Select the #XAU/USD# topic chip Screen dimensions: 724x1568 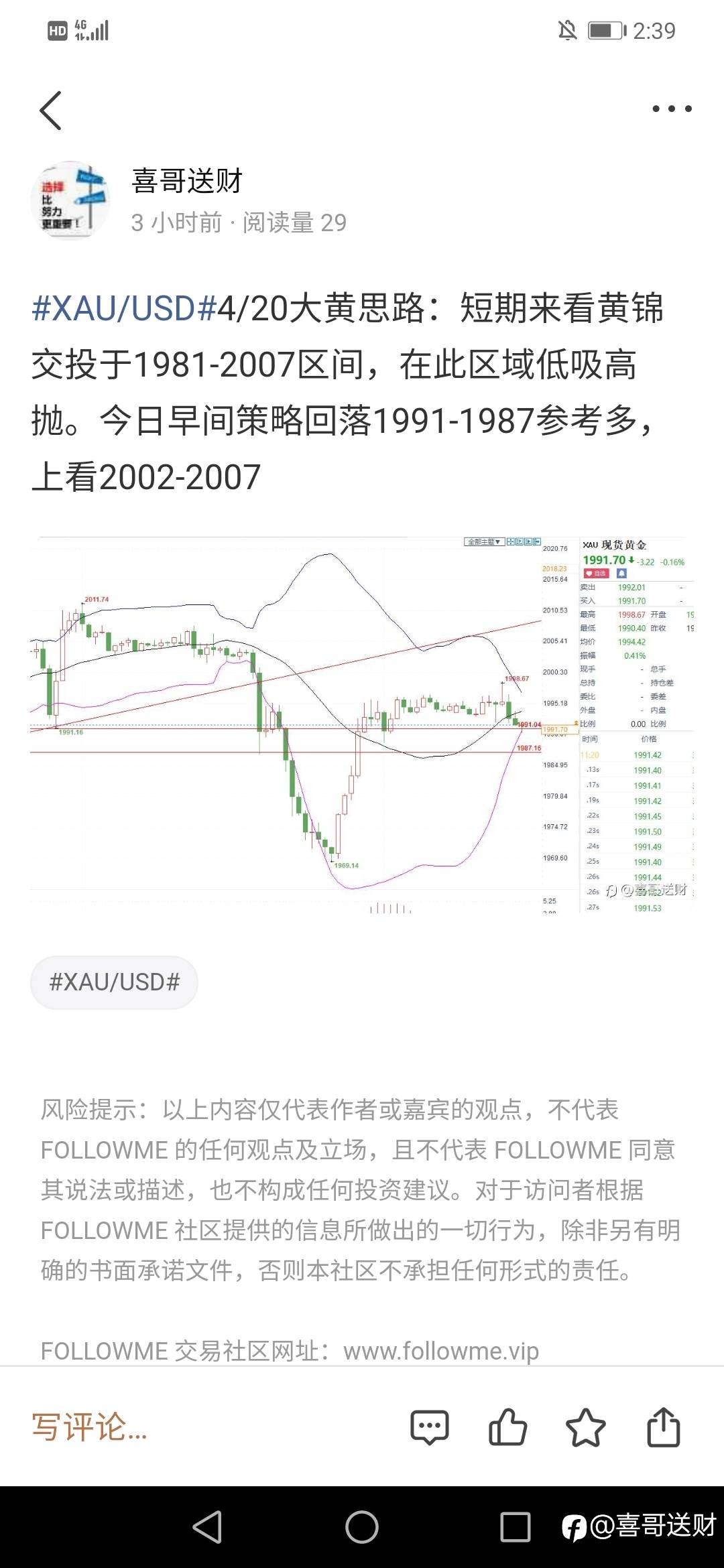pyautogui.click(x=114, y=982)
